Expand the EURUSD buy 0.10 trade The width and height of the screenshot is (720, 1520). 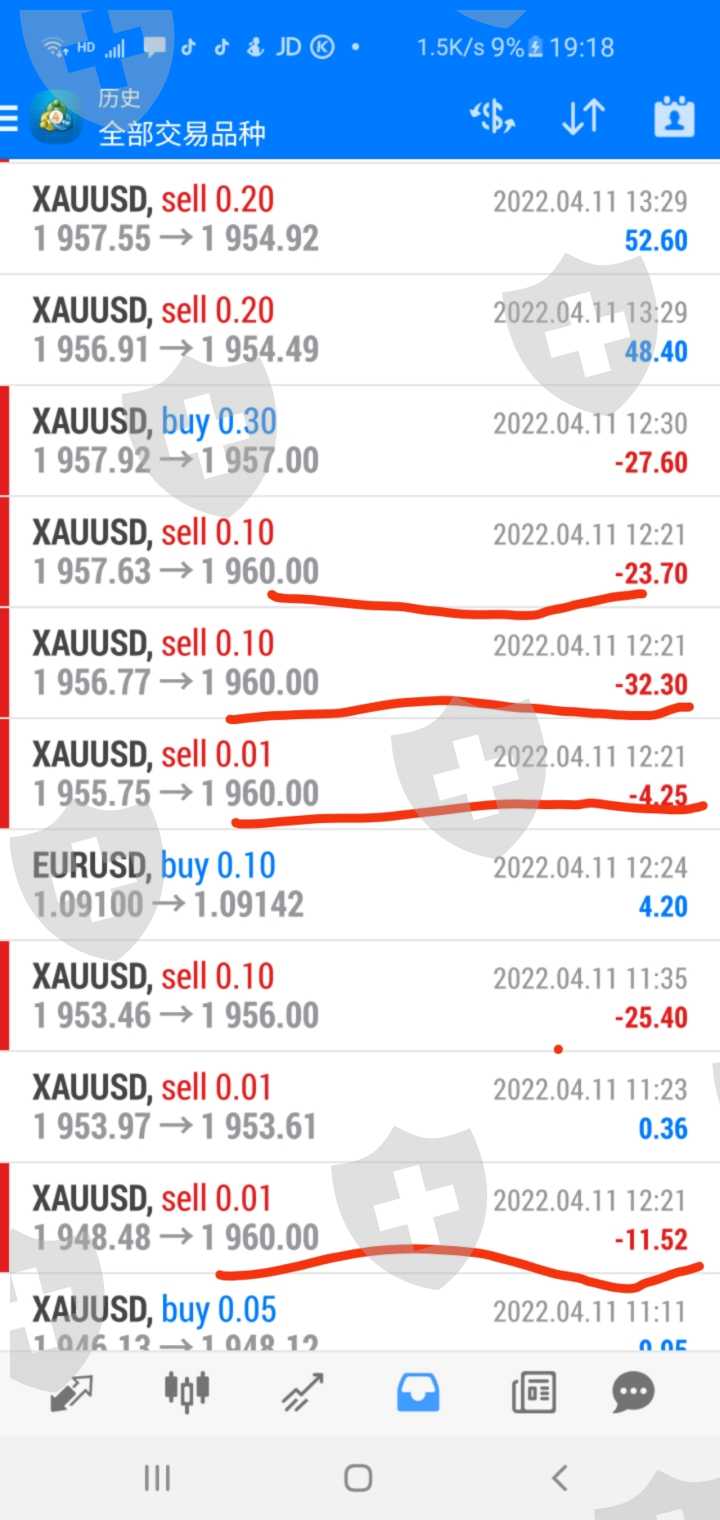(360, 885)
